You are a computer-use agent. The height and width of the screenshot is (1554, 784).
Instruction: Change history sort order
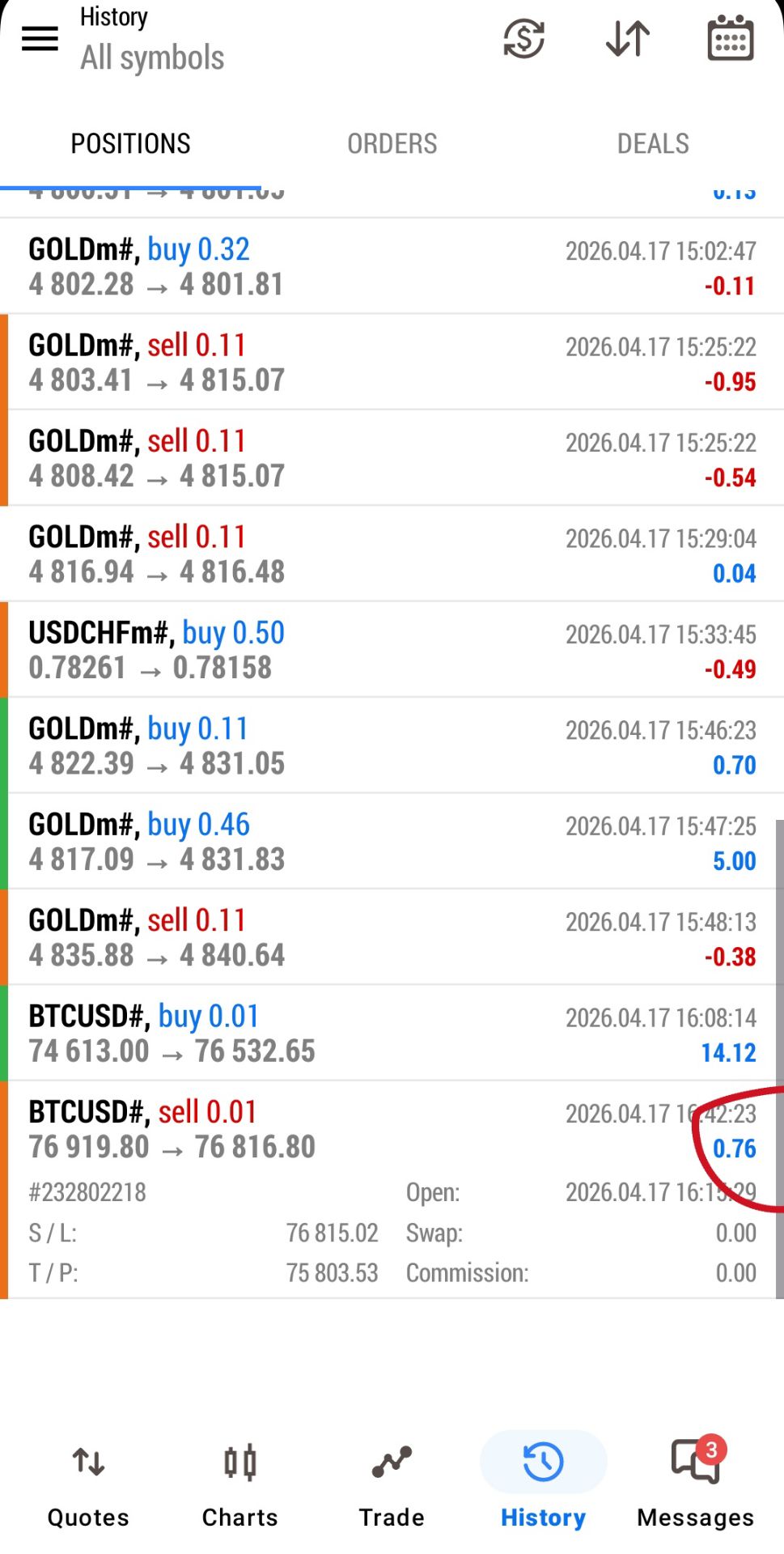(x=628, y=38)
